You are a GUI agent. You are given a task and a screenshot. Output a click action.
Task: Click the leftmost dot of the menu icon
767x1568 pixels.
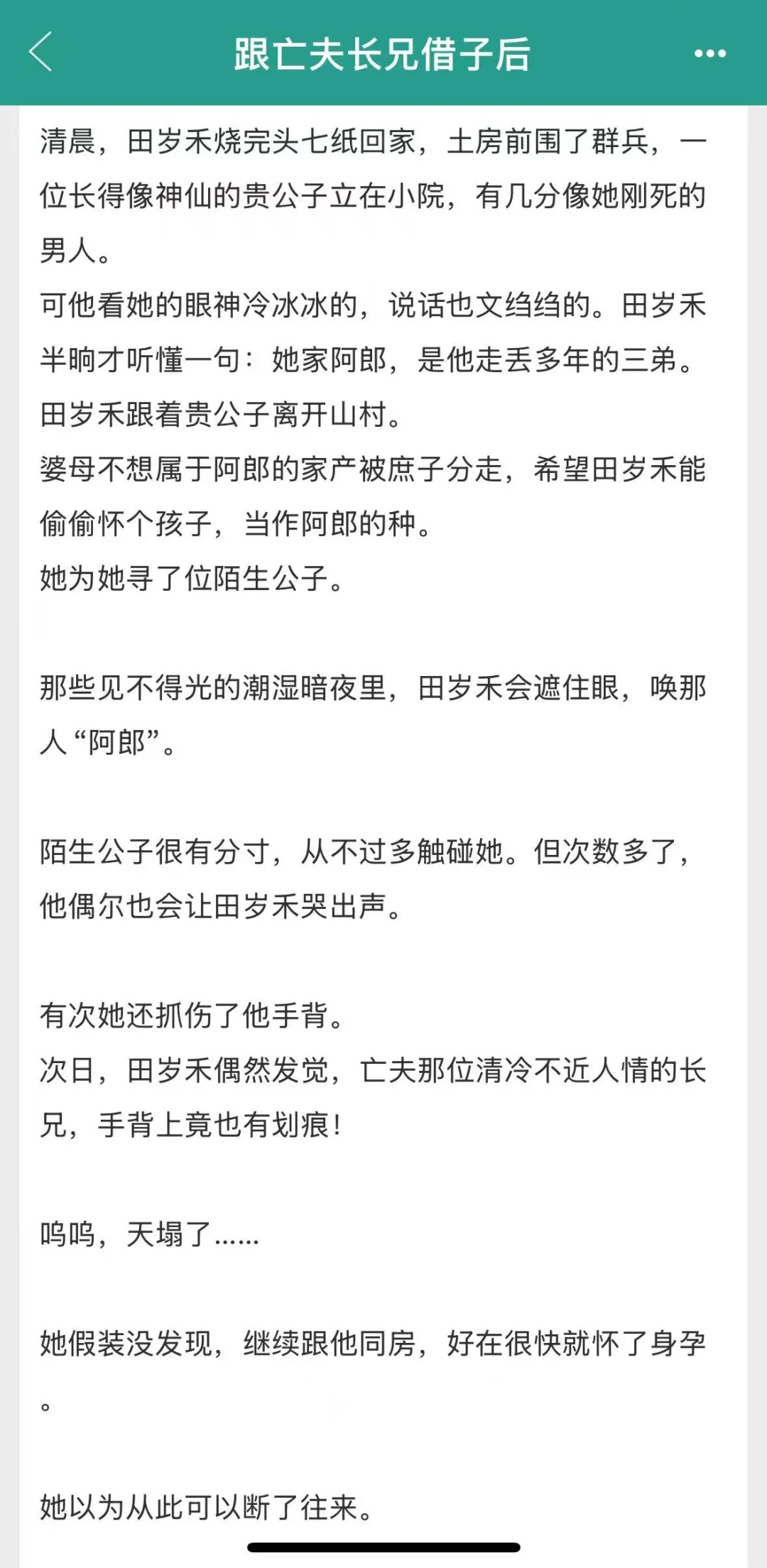698,53
